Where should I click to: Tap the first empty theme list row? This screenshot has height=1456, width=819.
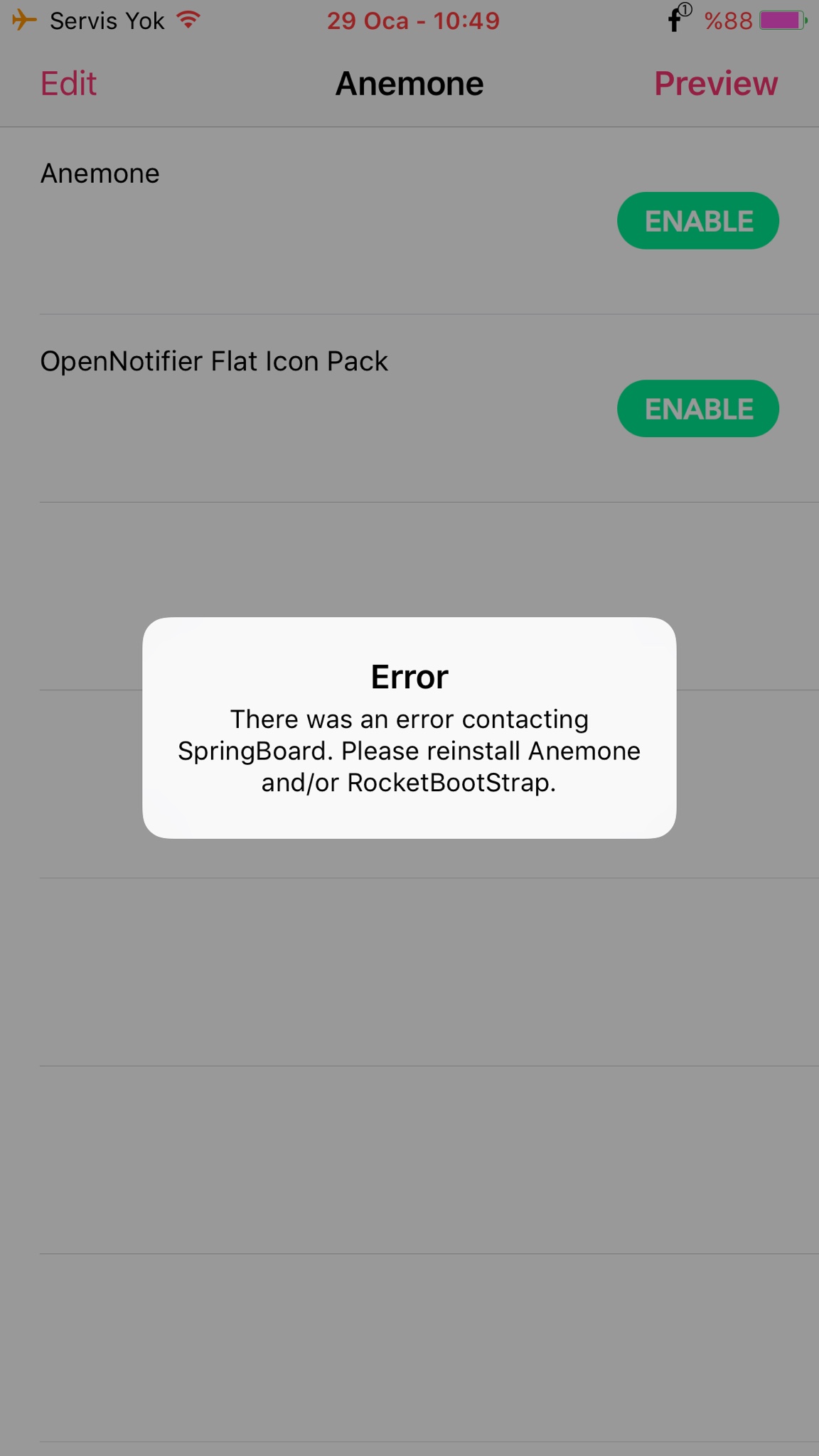coord(409,594)
